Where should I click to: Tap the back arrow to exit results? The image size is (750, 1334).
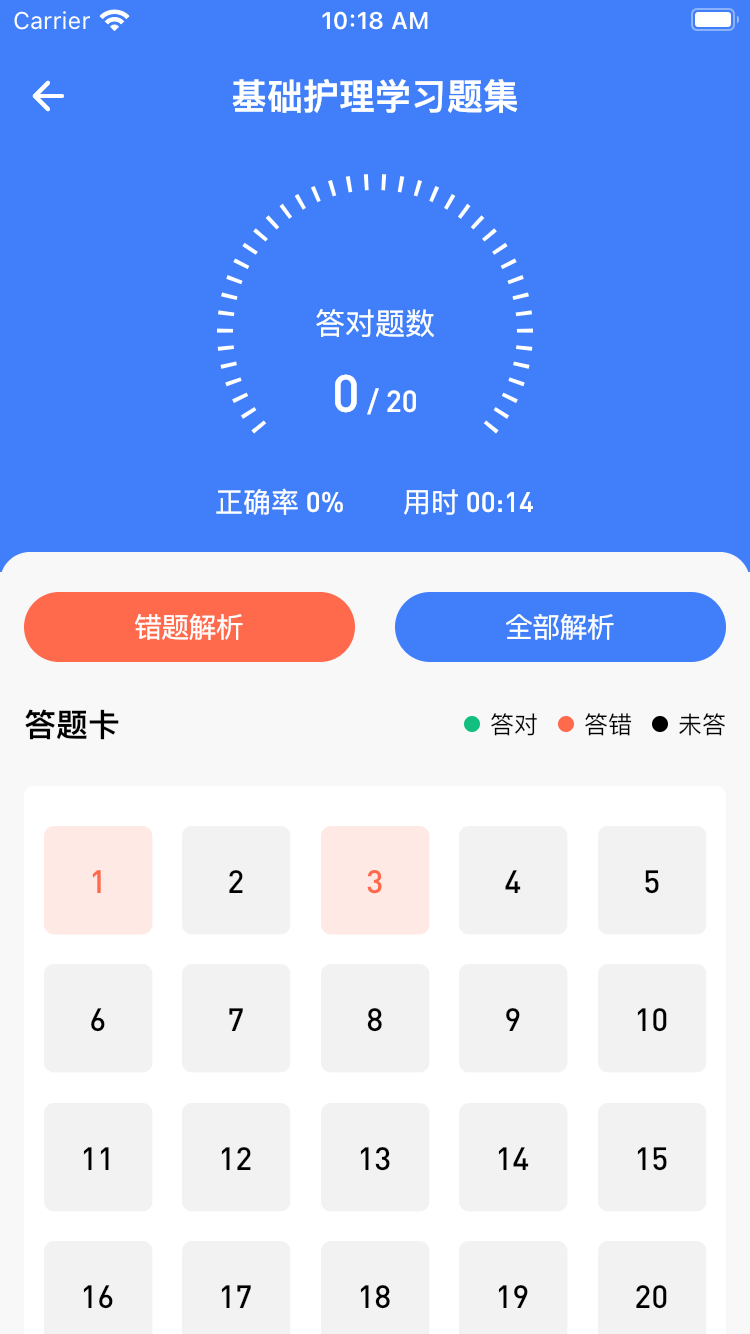[46, 96]
